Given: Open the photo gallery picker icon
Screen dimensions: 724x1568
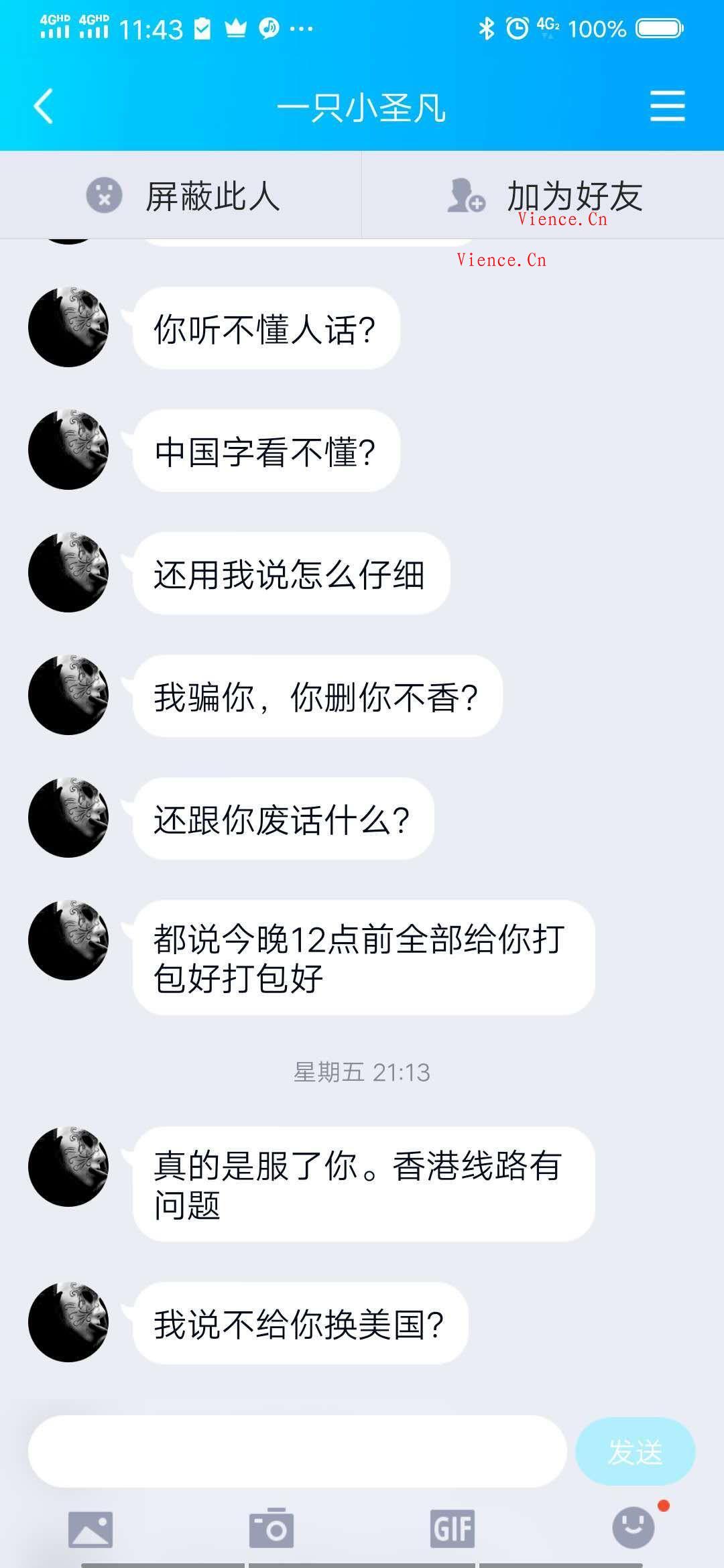Looking at the screenshot, I should [90, 1528].
